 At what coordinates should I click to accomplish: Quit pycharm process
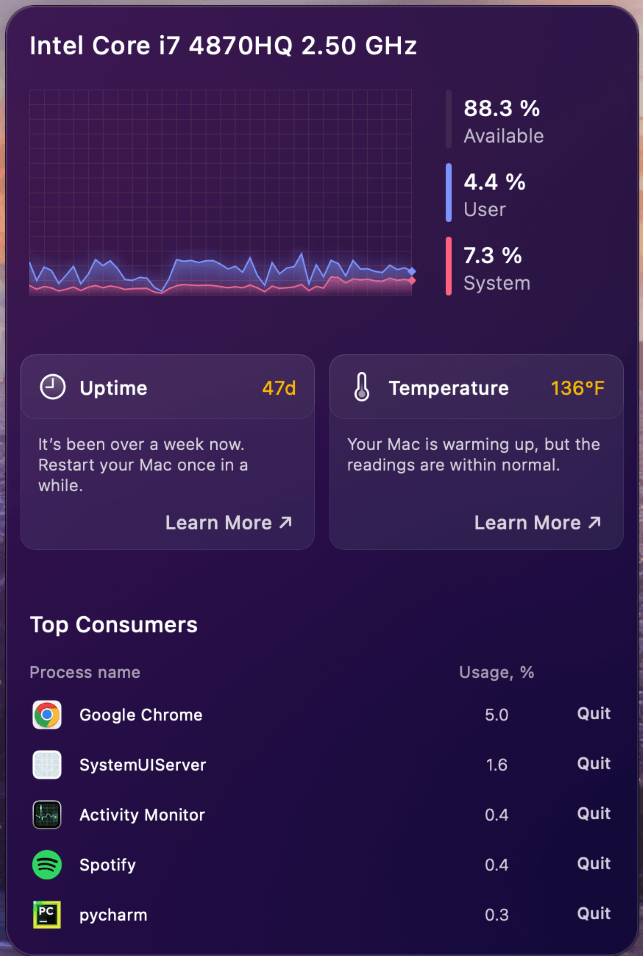[x=593, y=914]
